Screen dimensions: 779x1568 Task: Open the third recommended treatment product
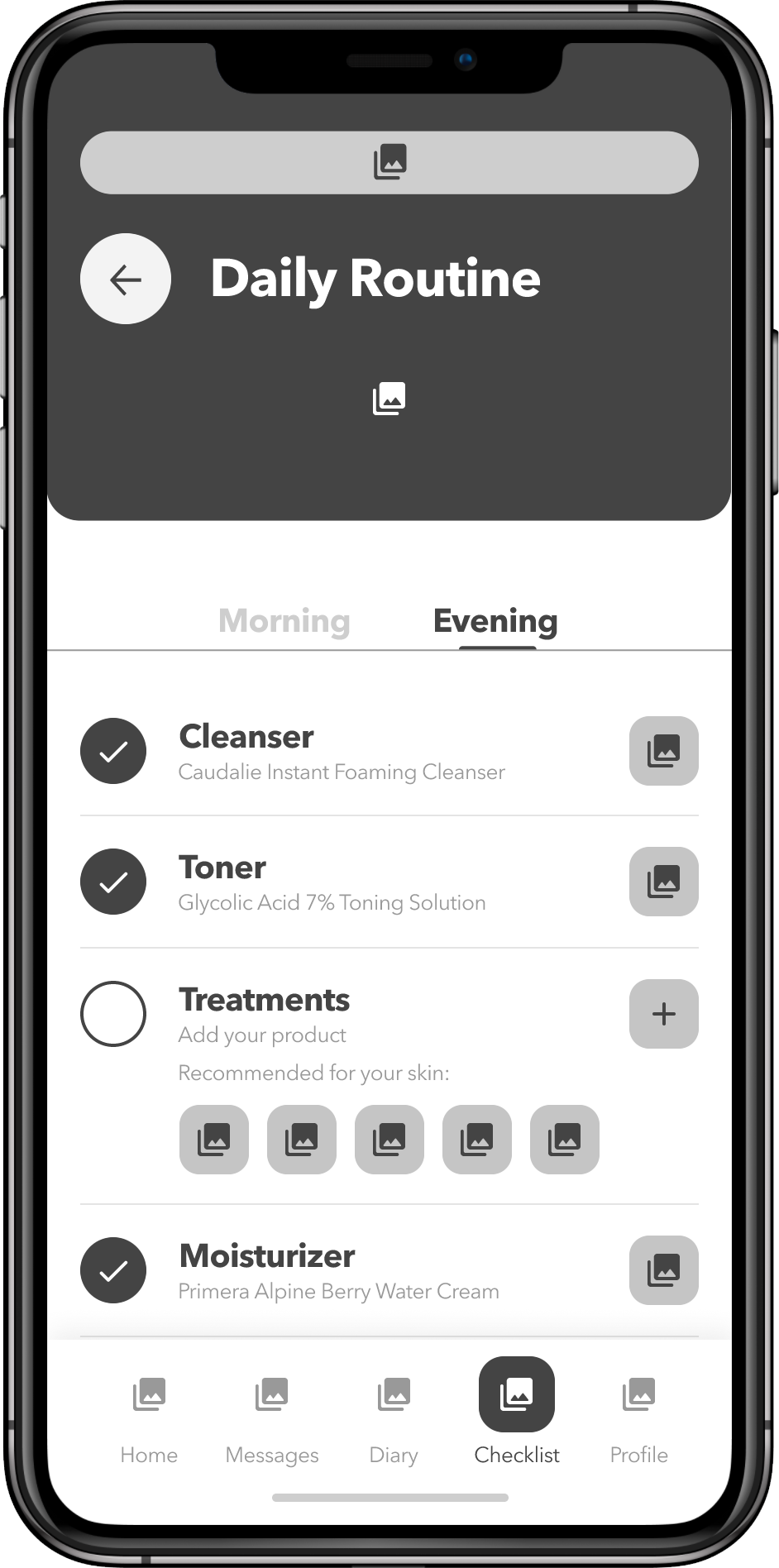[x=389, y=1140]
